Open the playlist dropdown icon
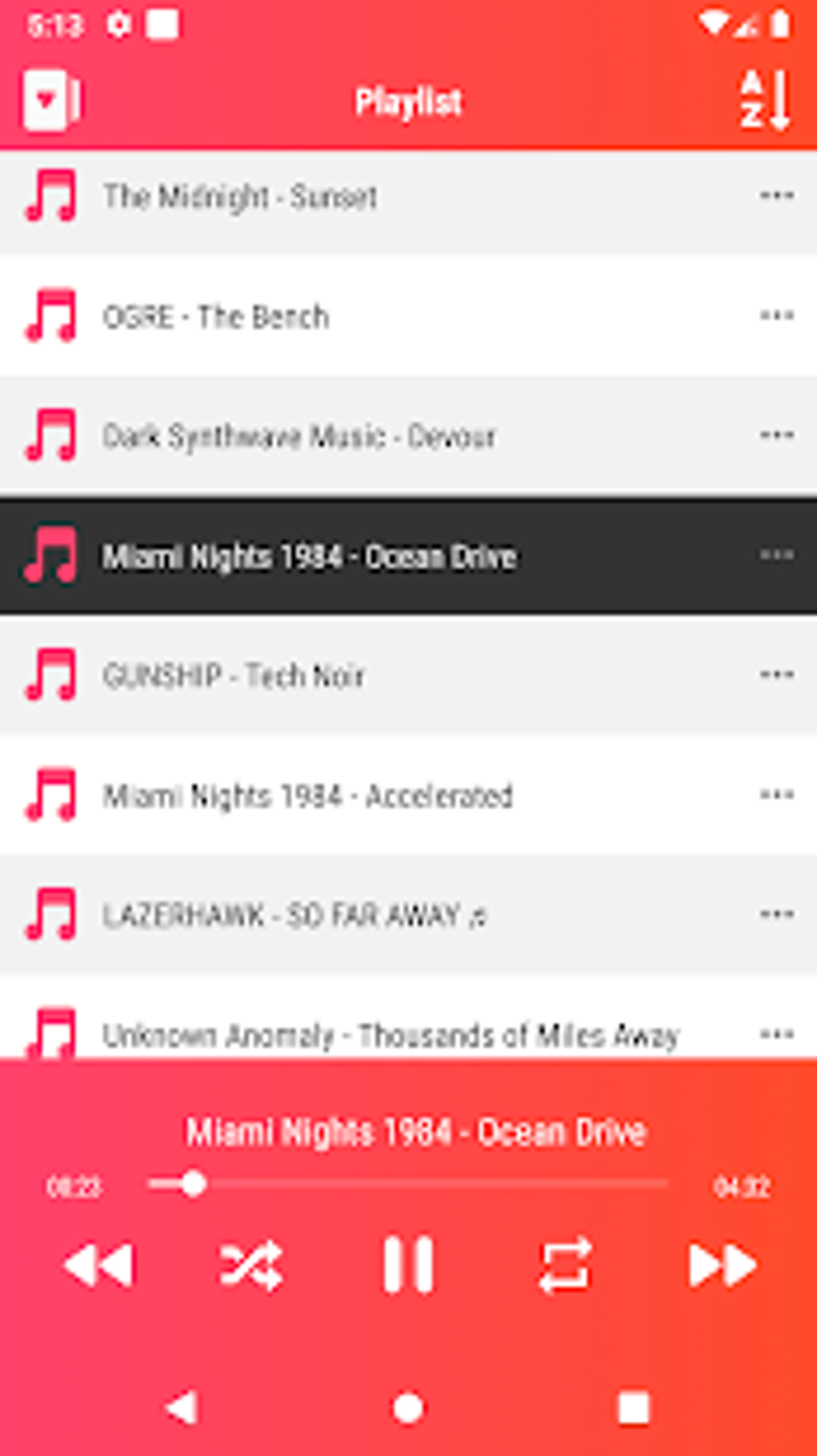The height and width of the screenshot is (1456, 817). point(51,101)
